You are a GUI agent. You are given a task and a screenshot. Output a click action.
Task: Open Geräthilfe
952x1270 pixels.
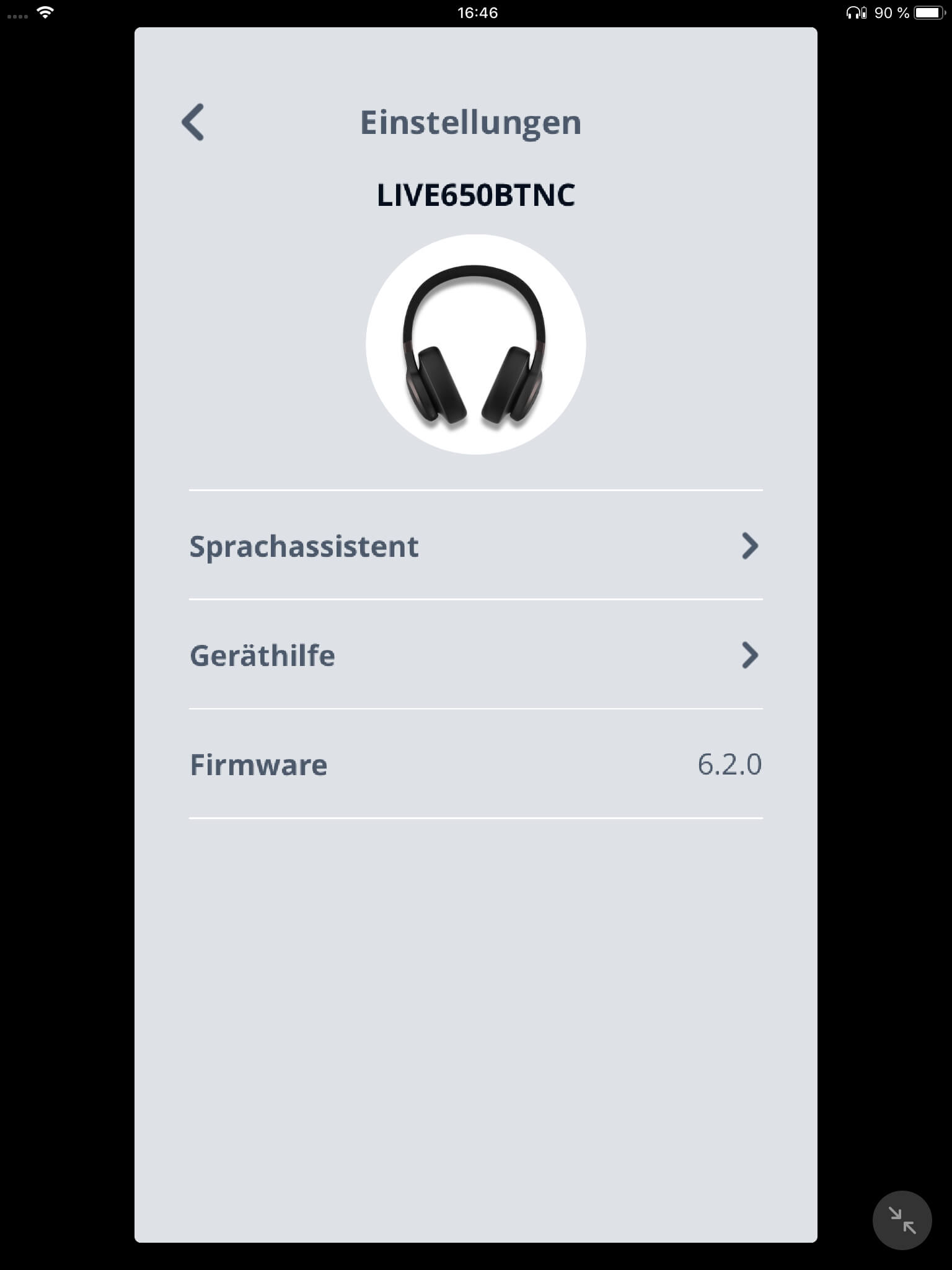475,655
